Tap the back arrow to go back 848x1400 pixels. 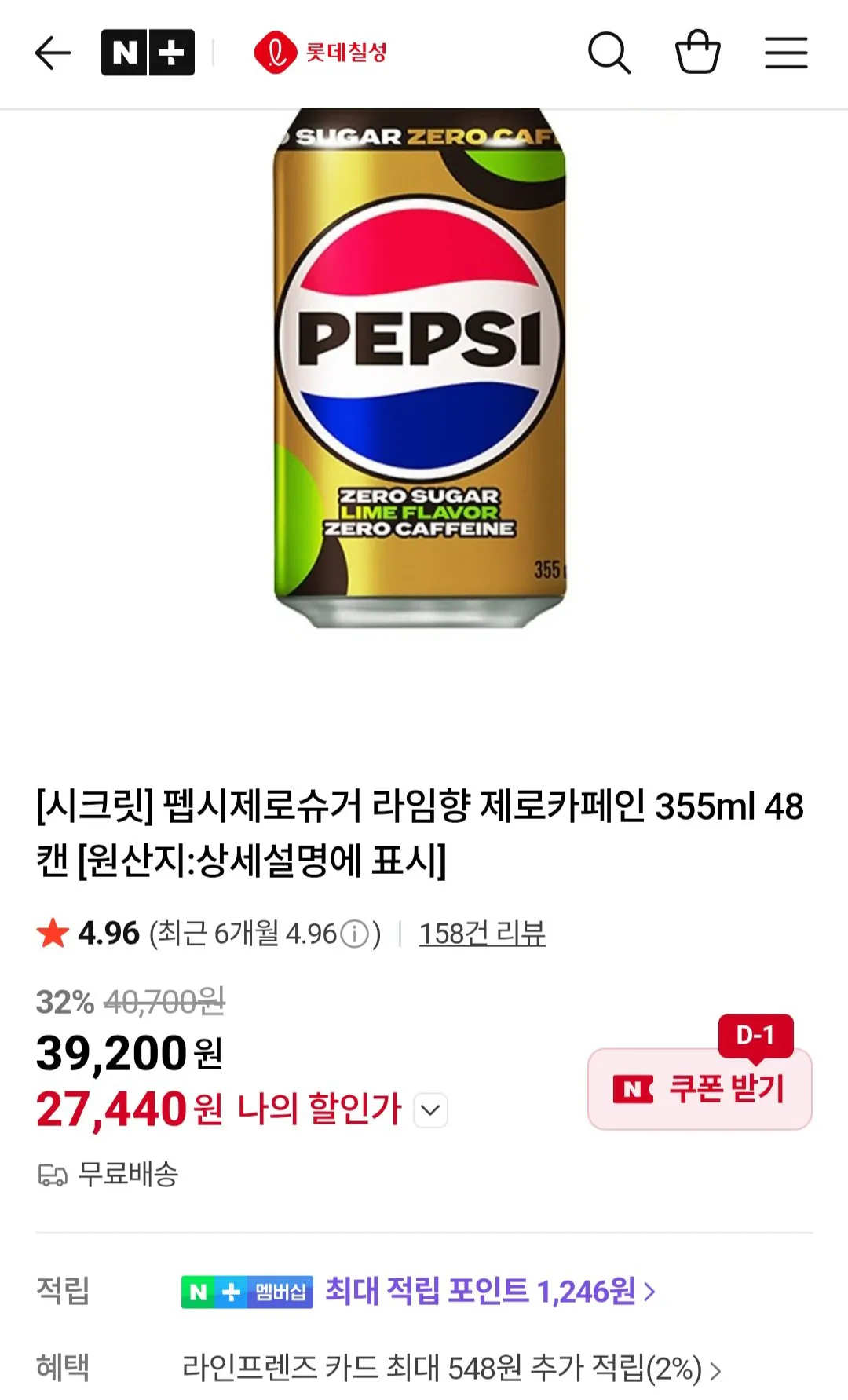(x=52, y=52)
